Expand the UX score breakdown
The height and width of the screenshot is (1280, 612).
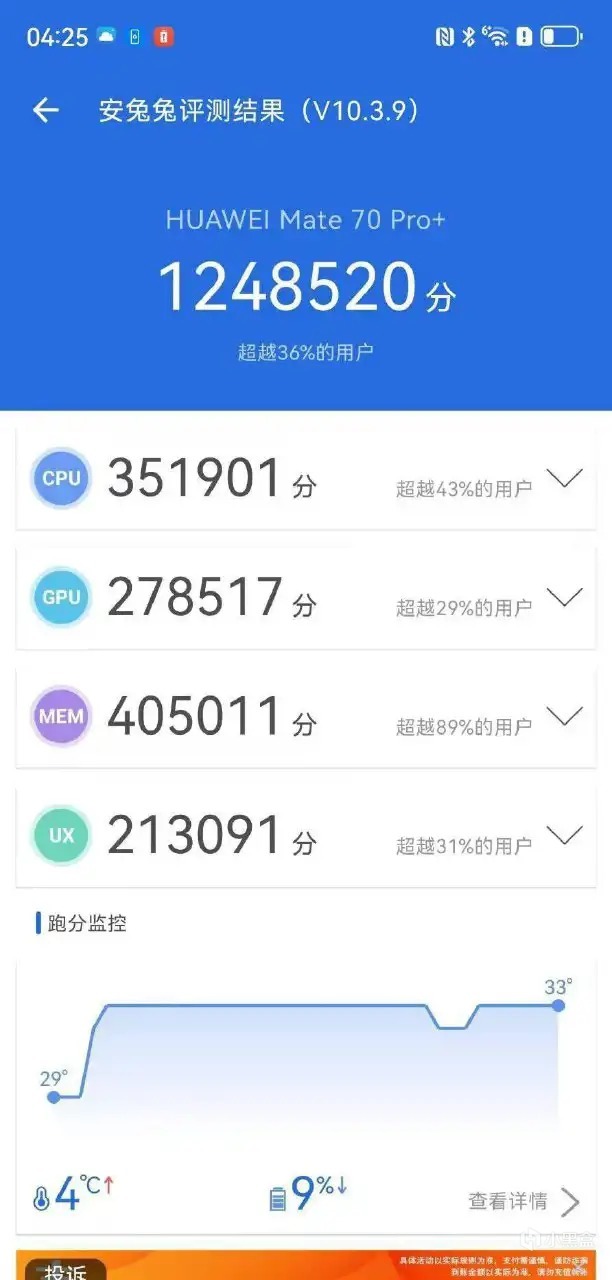click(565, 835)
